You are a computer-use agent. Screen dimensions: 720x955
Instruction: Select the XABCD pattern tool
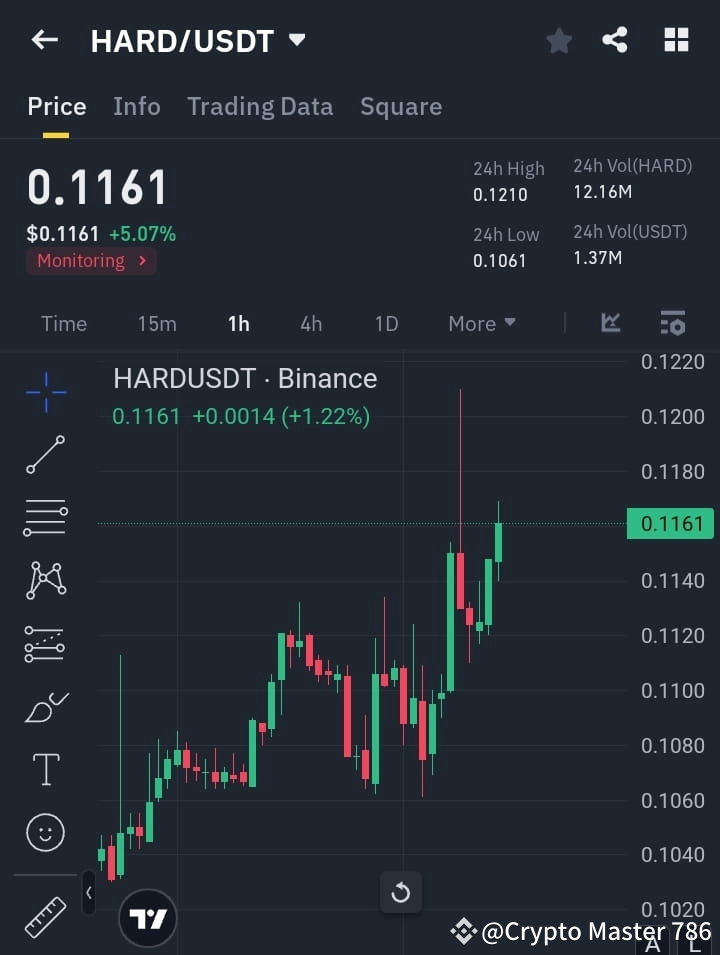pos(44,580)
